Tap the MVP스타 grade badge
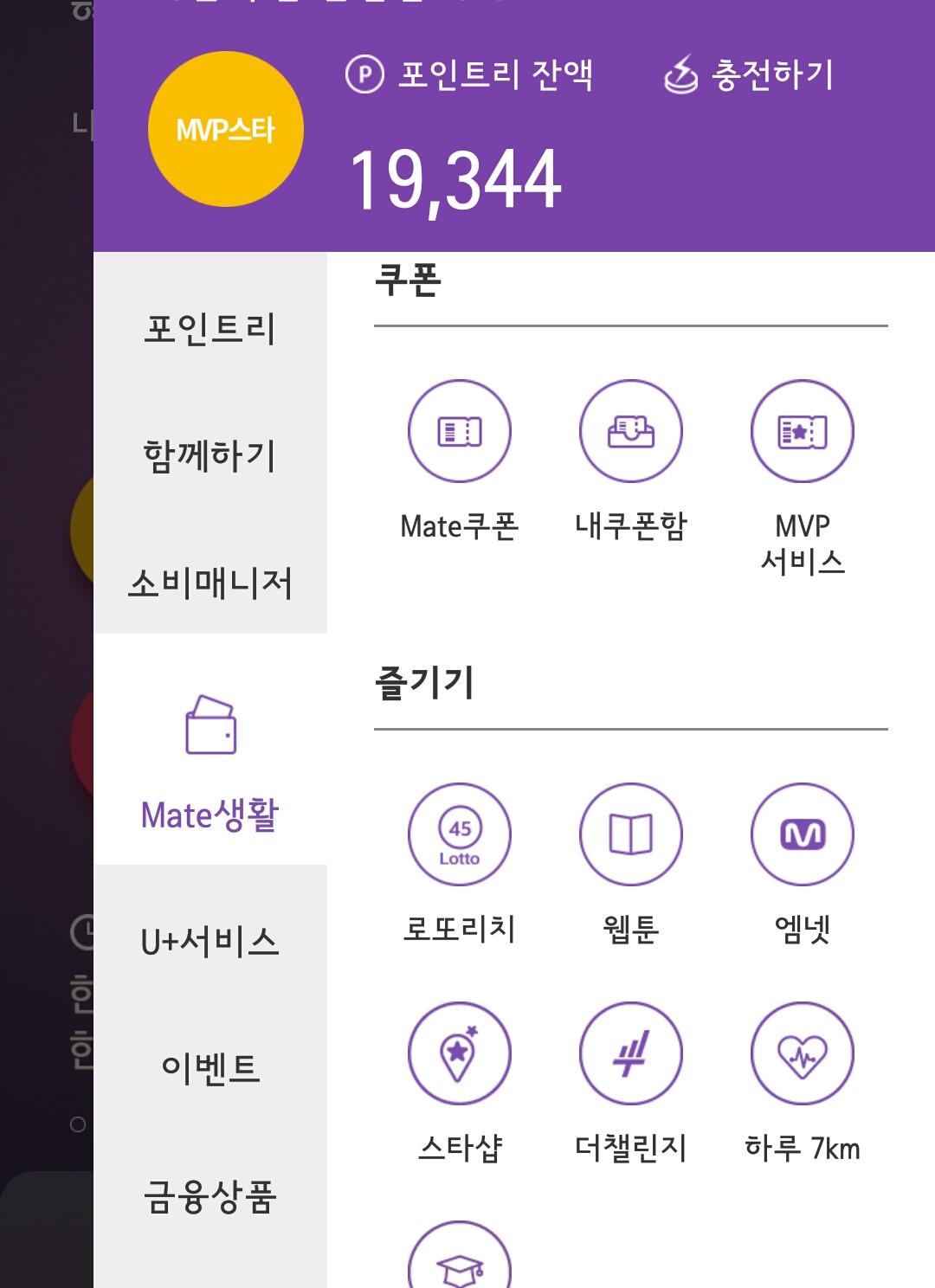This screenshot has width=935, height=1288. pos(225,129)
